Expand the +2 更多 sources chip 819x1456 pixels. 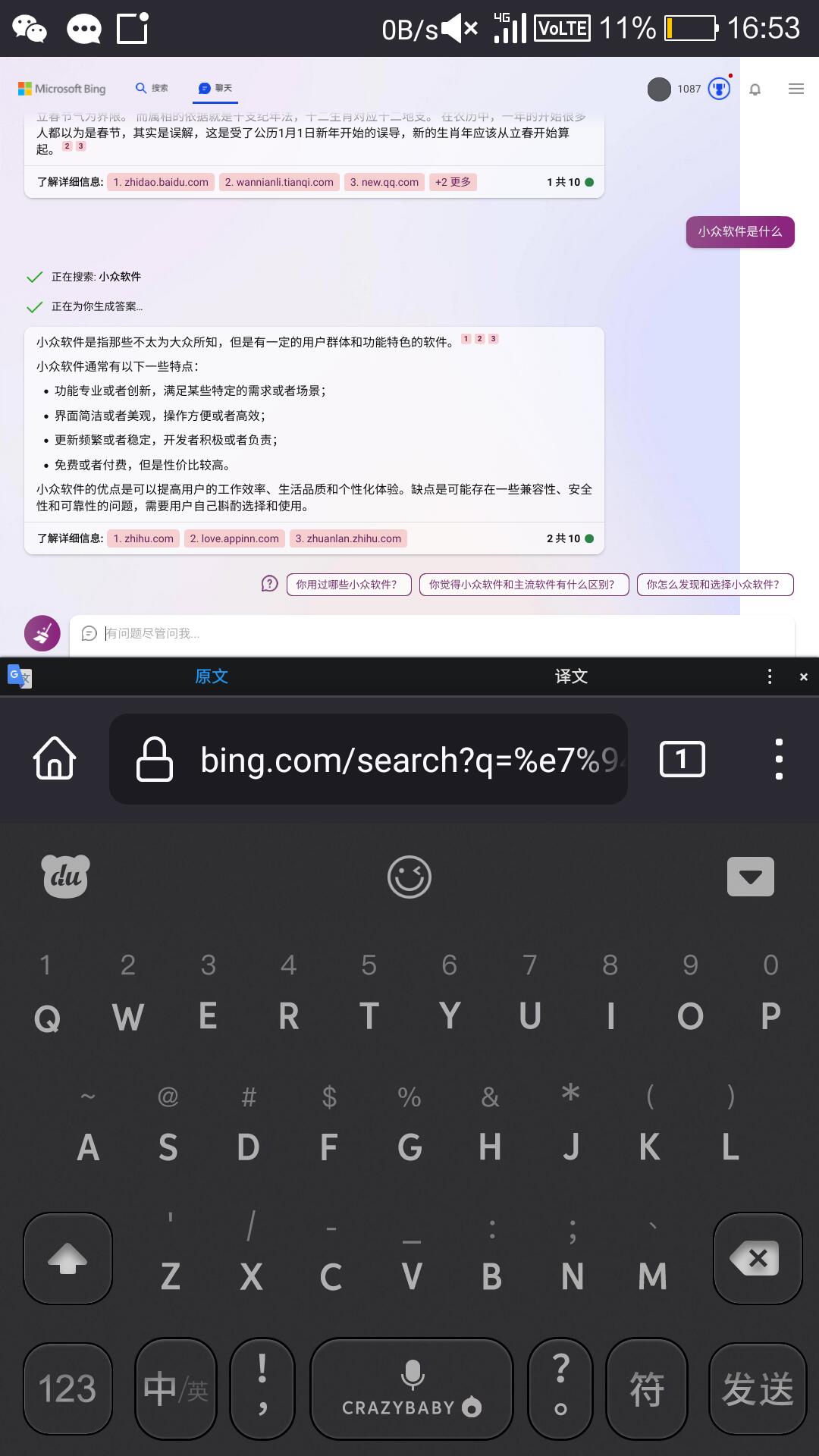[x=453, y=182]
